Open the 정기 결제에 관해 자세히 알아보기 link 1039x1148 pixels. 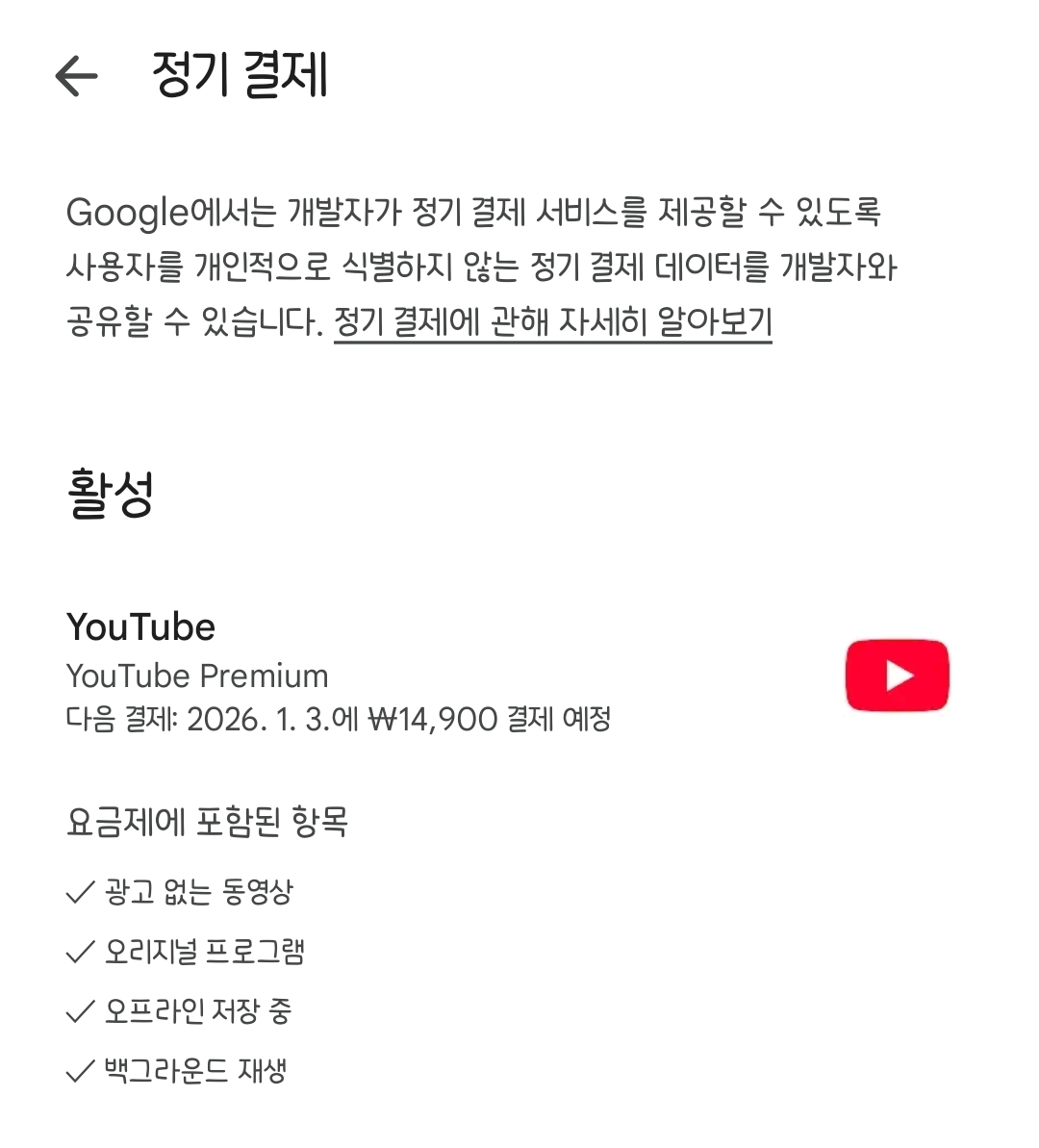[x=552, y=321]
